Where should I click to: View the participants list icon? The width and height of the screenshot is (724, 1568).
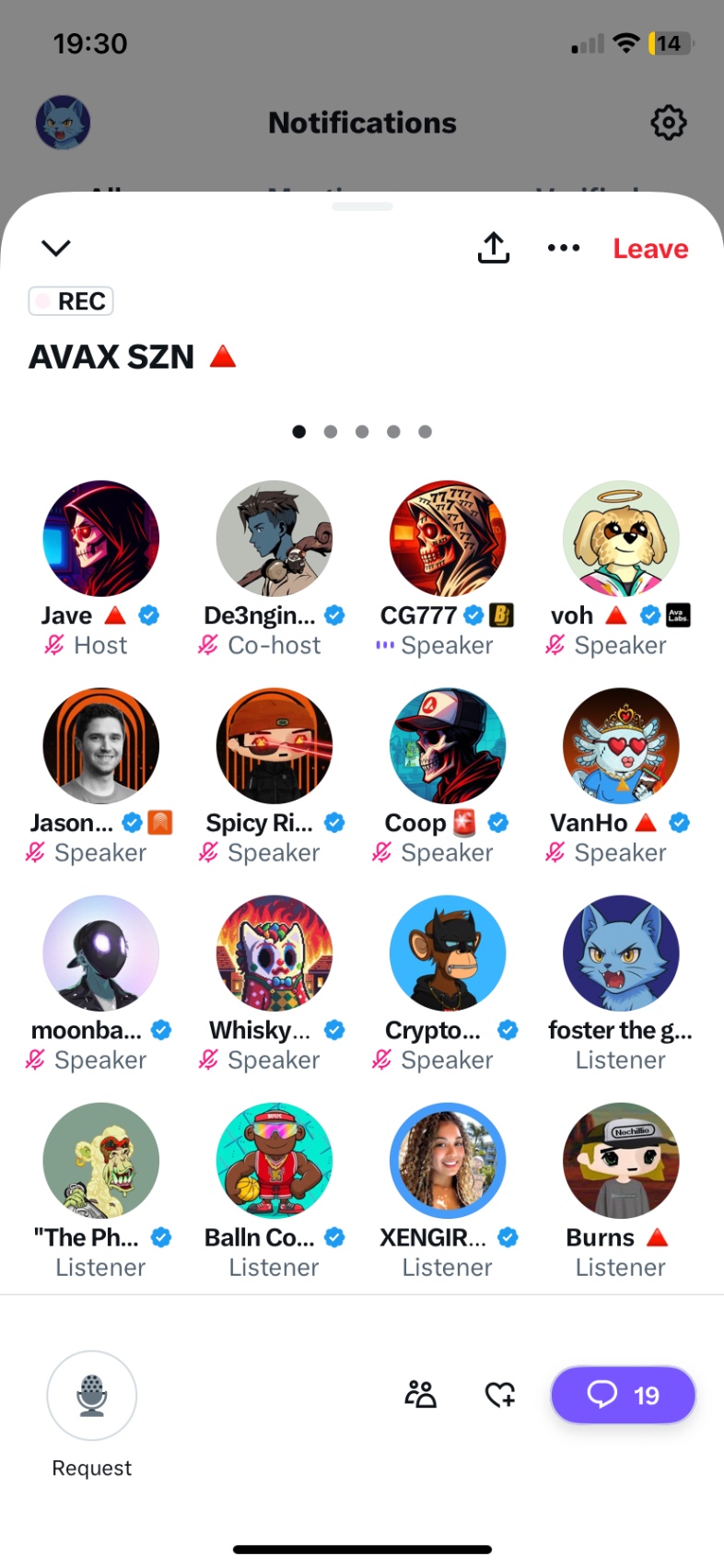(421, 1394)
